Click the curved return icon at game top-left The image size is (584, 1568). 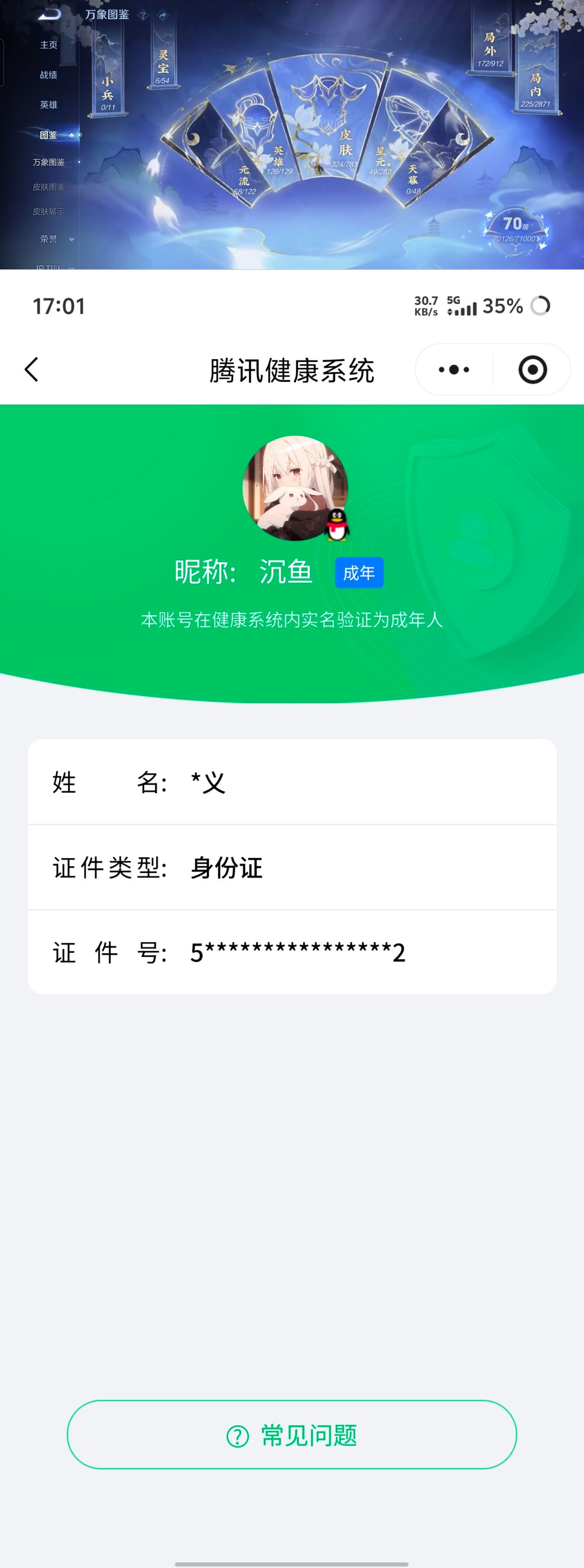point(50,13)
